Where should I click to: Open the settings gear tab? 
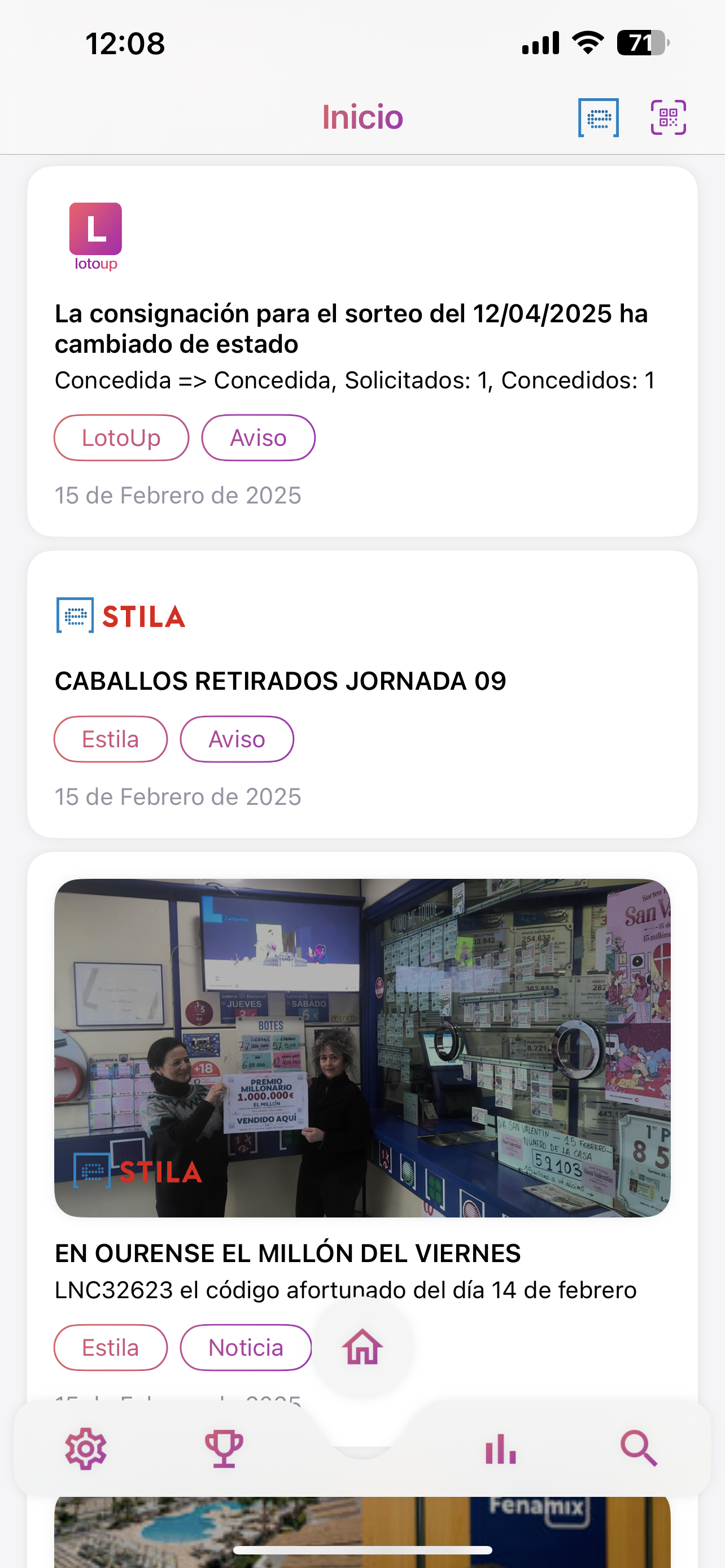tap(86, 1448)
